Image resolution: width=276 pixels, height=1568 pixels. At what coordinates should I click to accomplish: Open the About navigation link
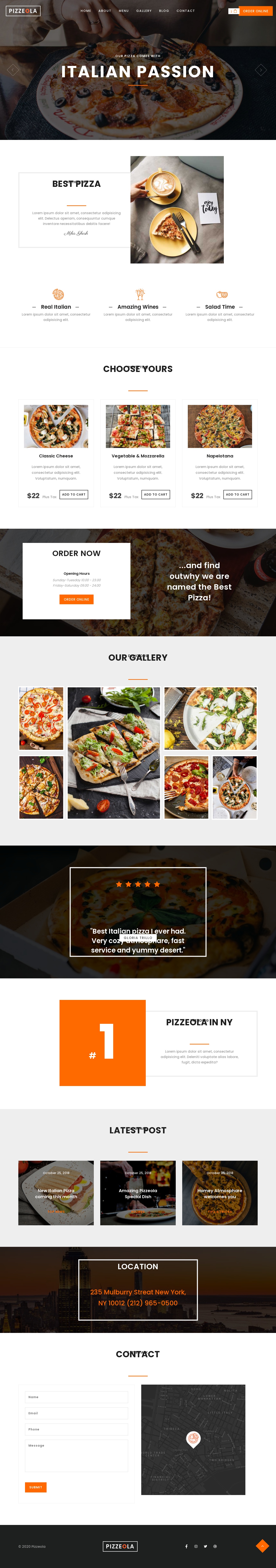pyautogui.click(x=105, y=11)
